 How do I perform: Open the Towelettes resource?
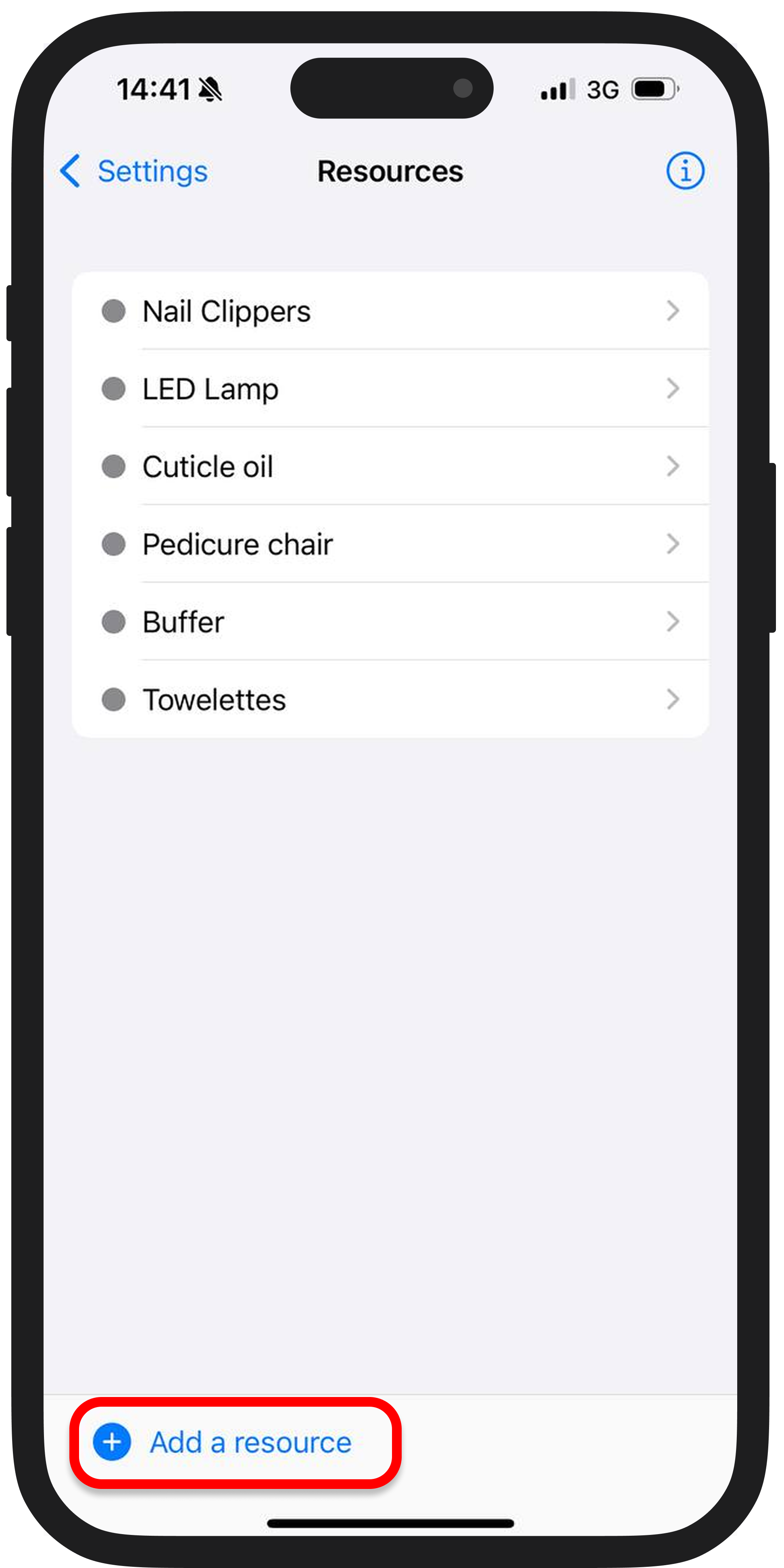(x=390, y=699)
